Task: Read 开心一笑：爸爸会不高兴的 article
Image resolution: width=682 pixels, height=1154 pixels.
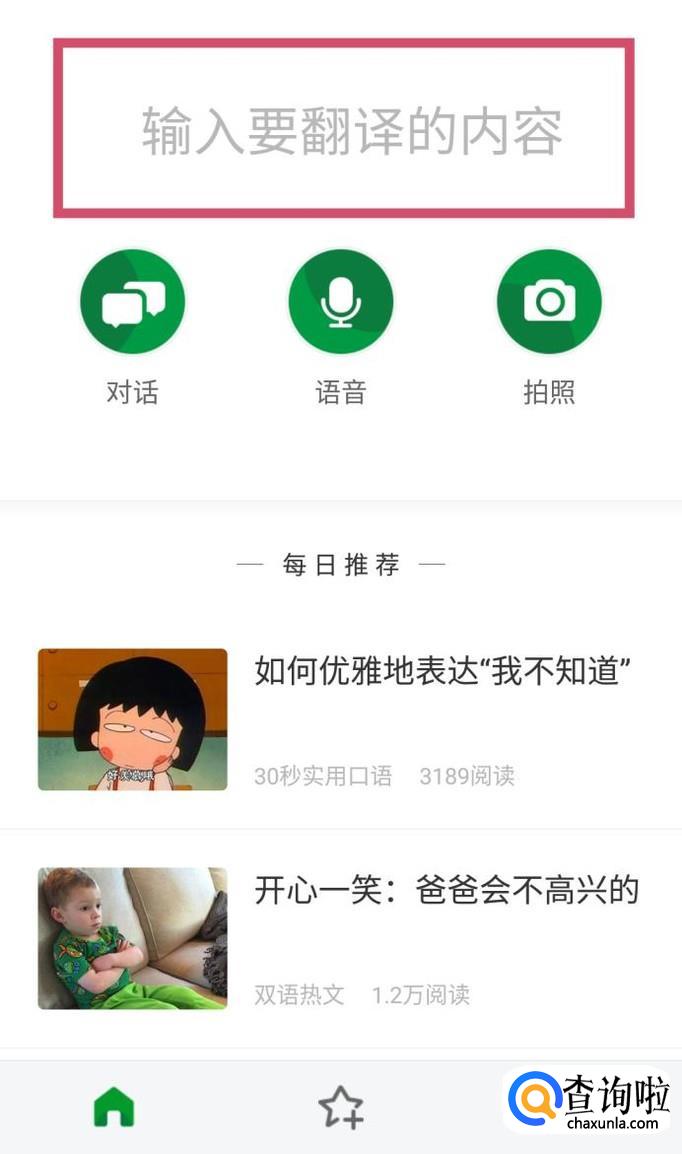Action: pos(446,890)
